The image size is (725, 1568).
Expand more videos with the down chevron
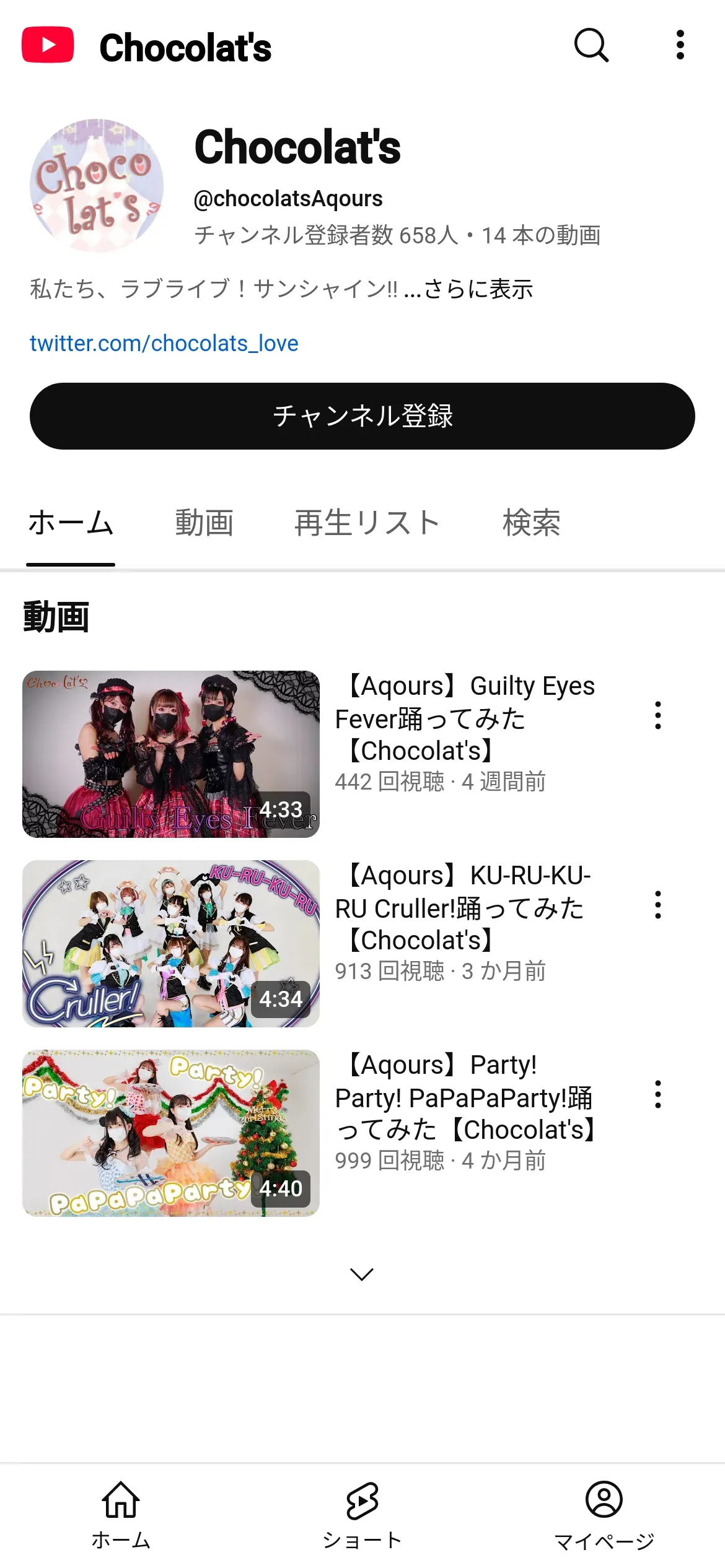(x=362, y=1274)
